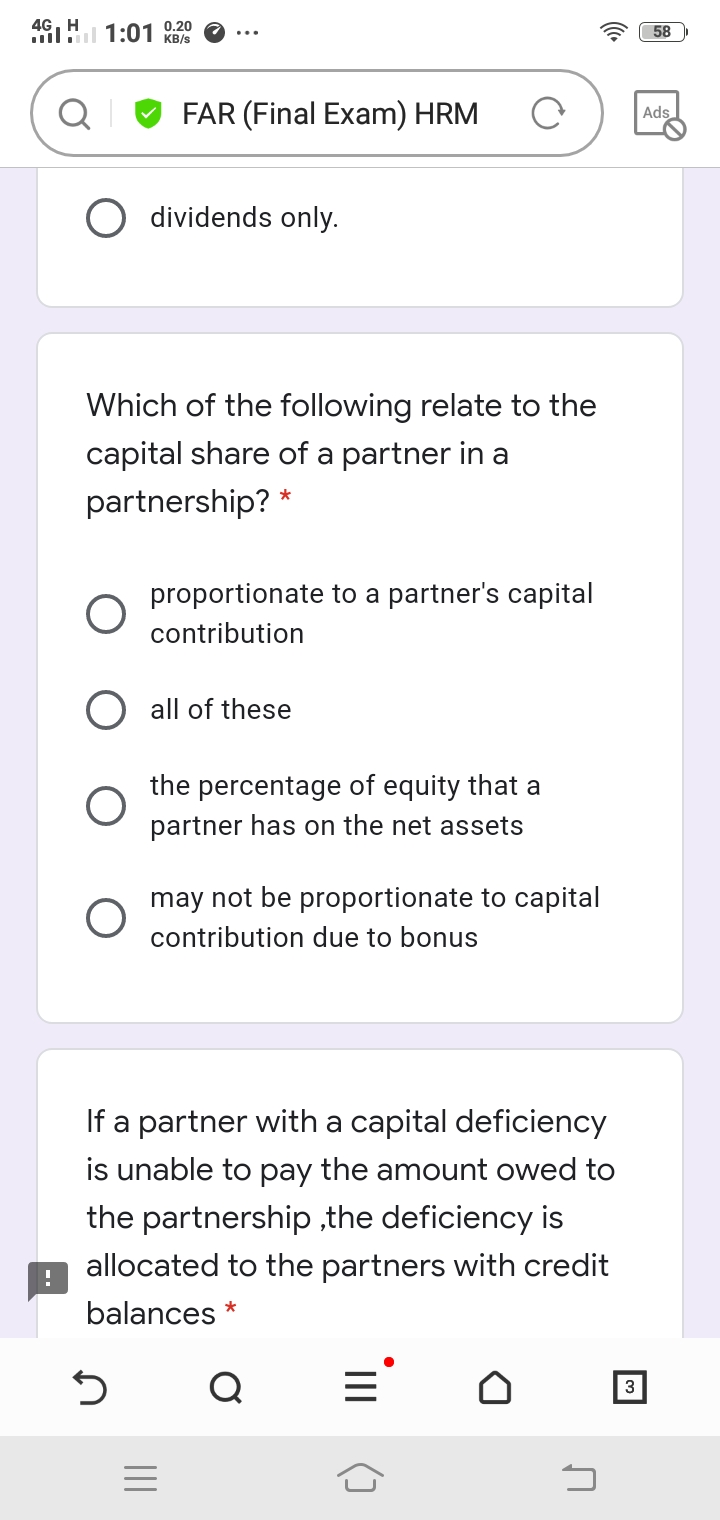Select the 'all of these' answer
Screen dimensions: 720x1520
106,710
